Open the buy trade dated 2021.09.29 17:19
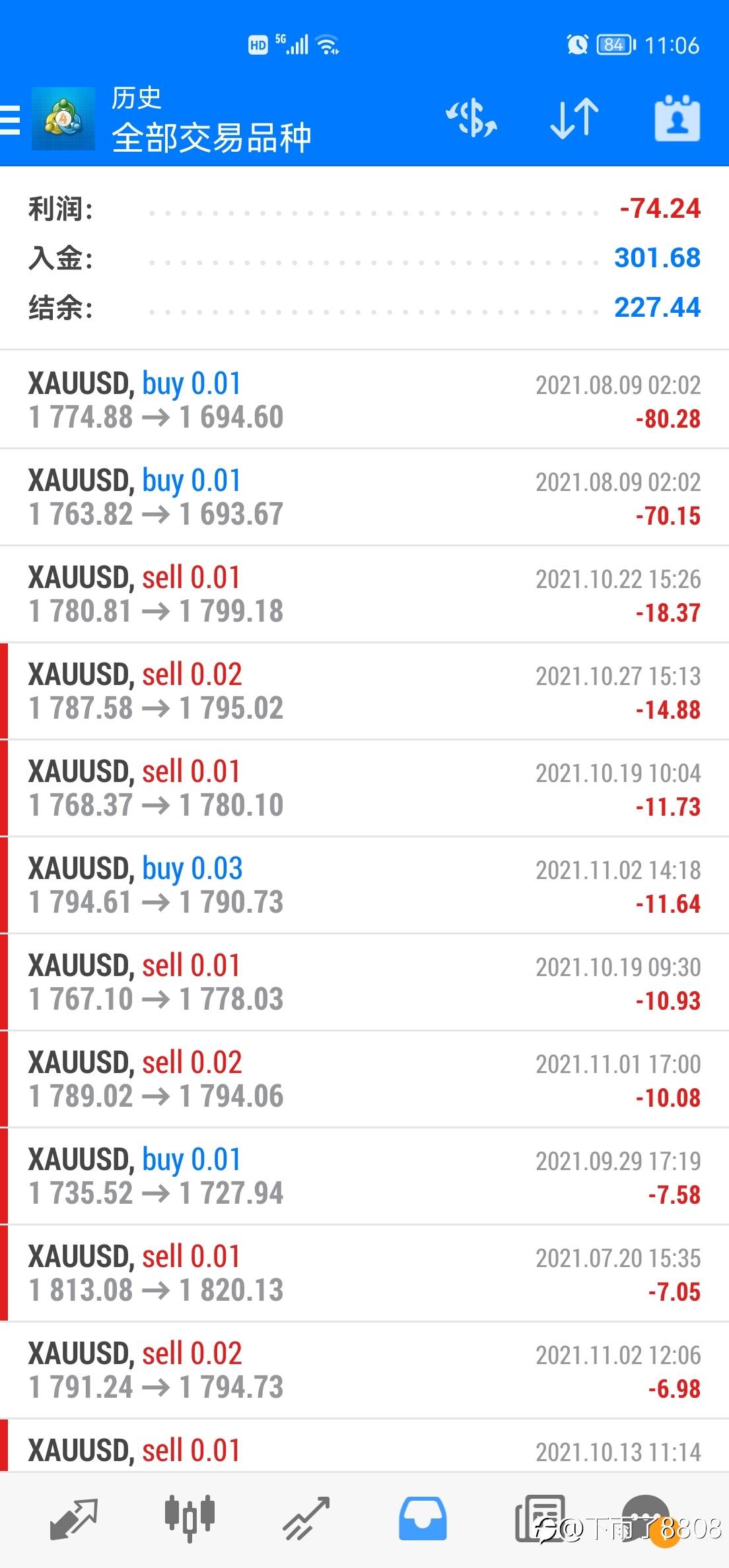 pyautogui.click(x=364, y=1176)
